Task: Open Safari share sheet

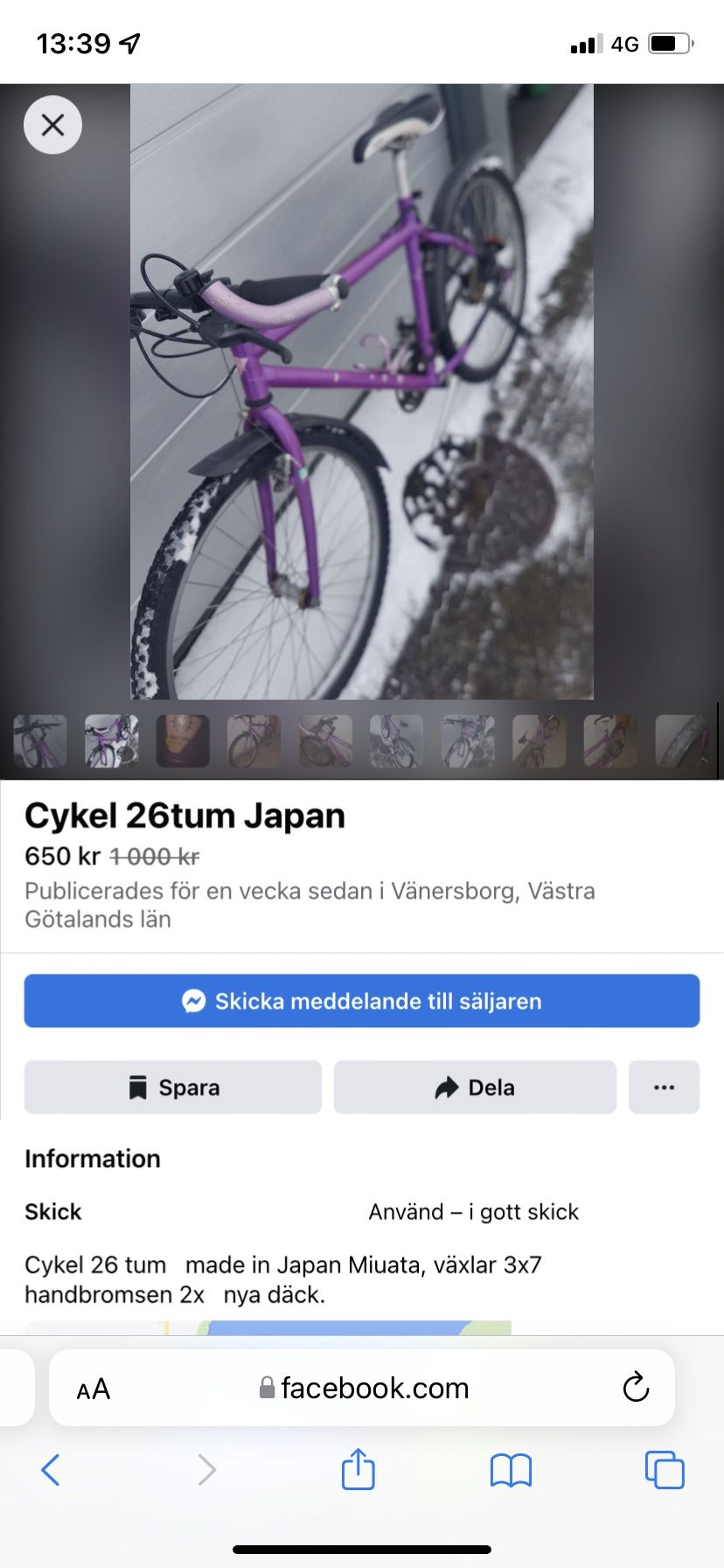Action: click(358, 1470)
